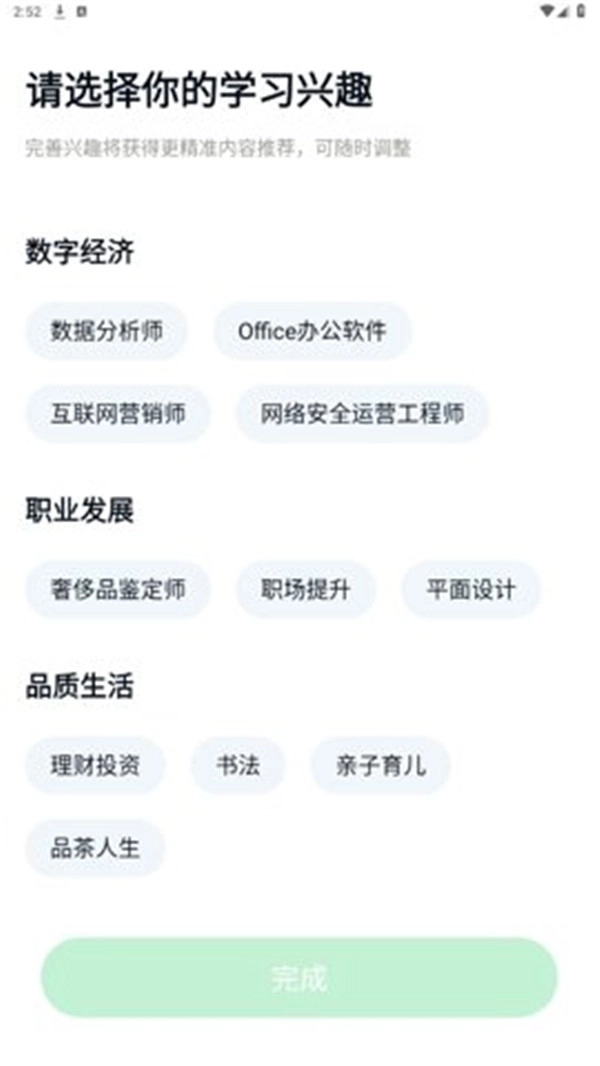Choose the 亲子育儿 chip
600x1066 pixels.
[381, 766]
